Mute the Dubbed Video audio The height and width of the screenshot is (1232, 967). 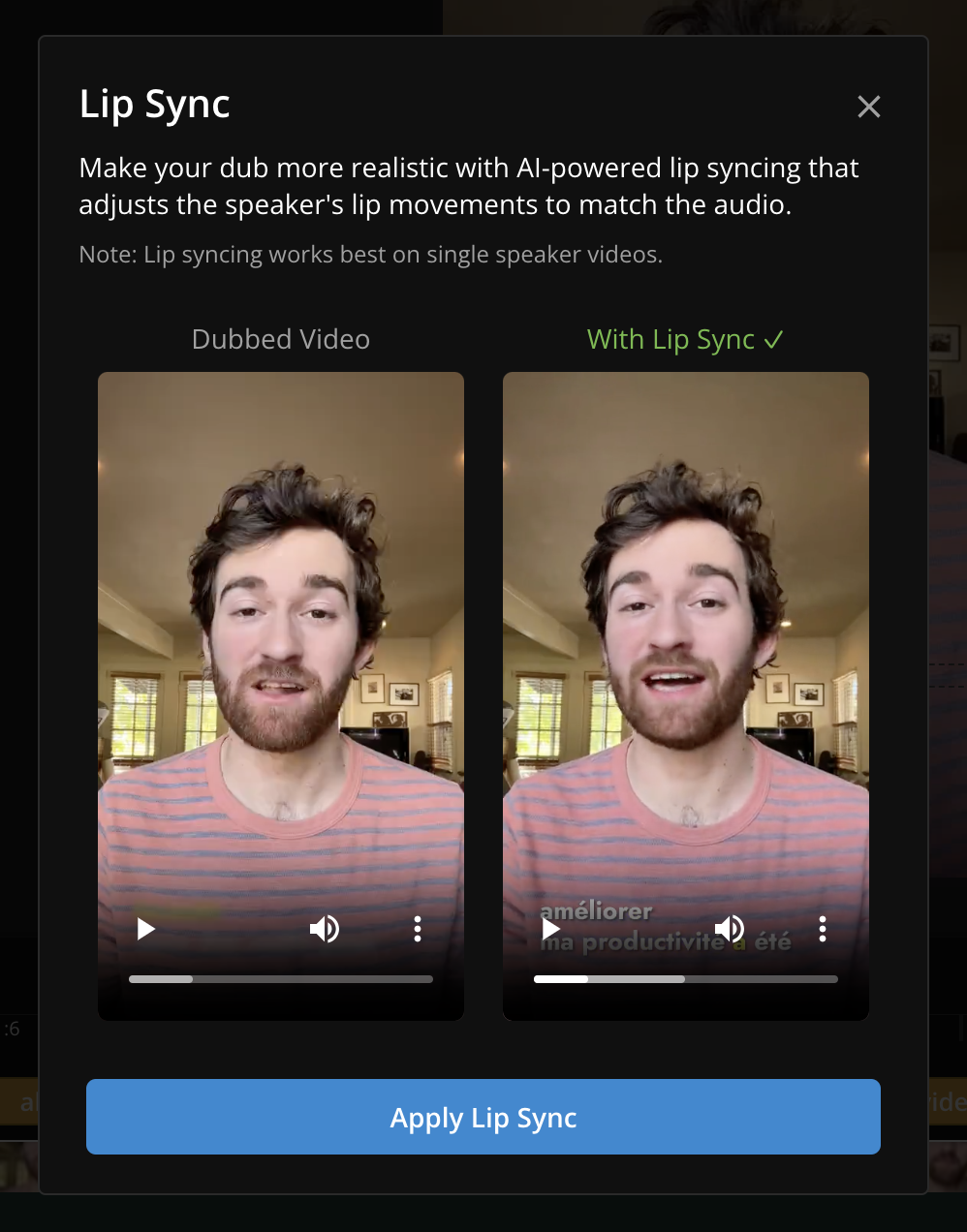click(325, 930)
